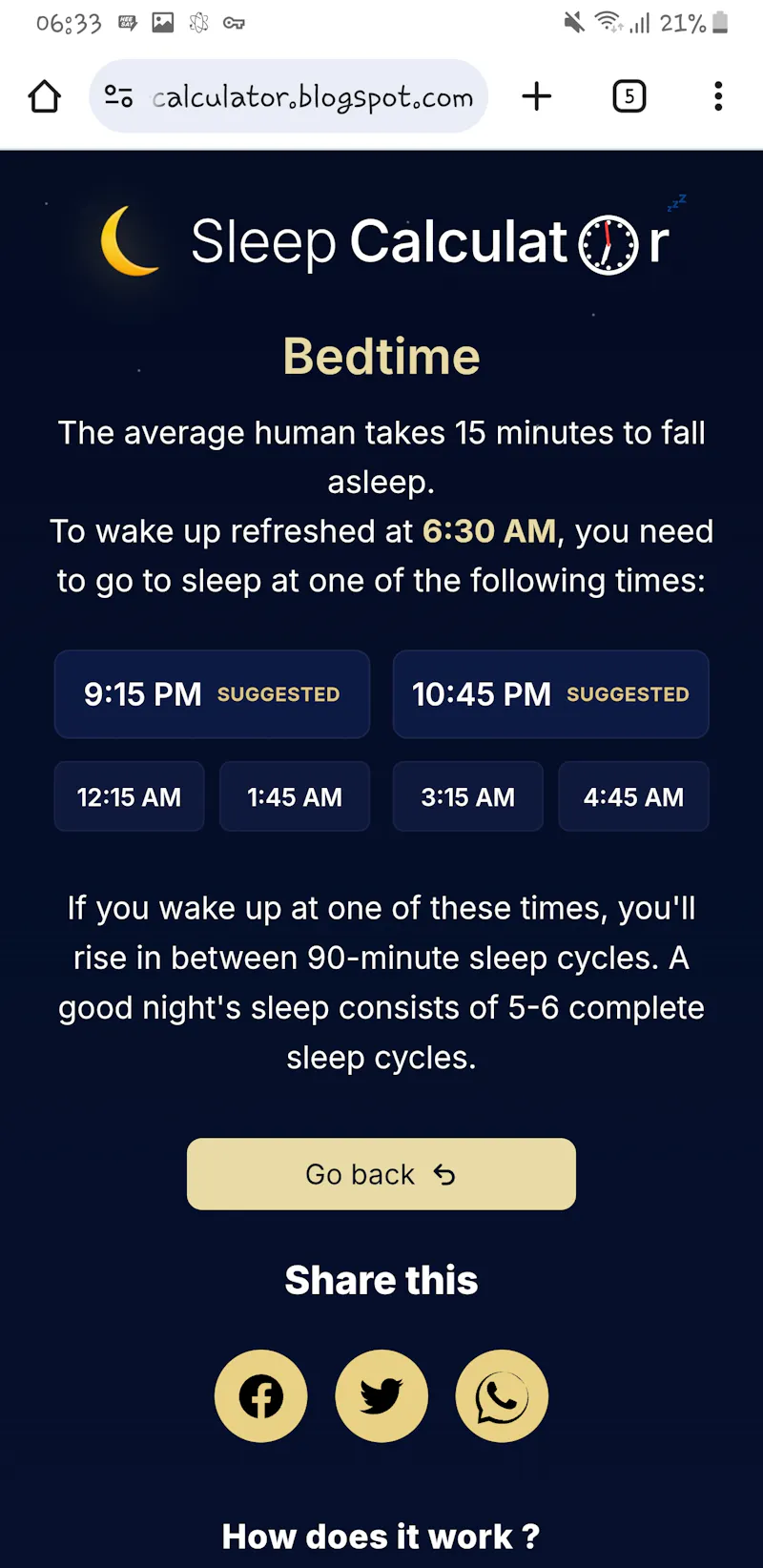763x1568 pixels.
Task: Open the browser overflow menu
Action: pyautogui.click(x=718, y=96)
